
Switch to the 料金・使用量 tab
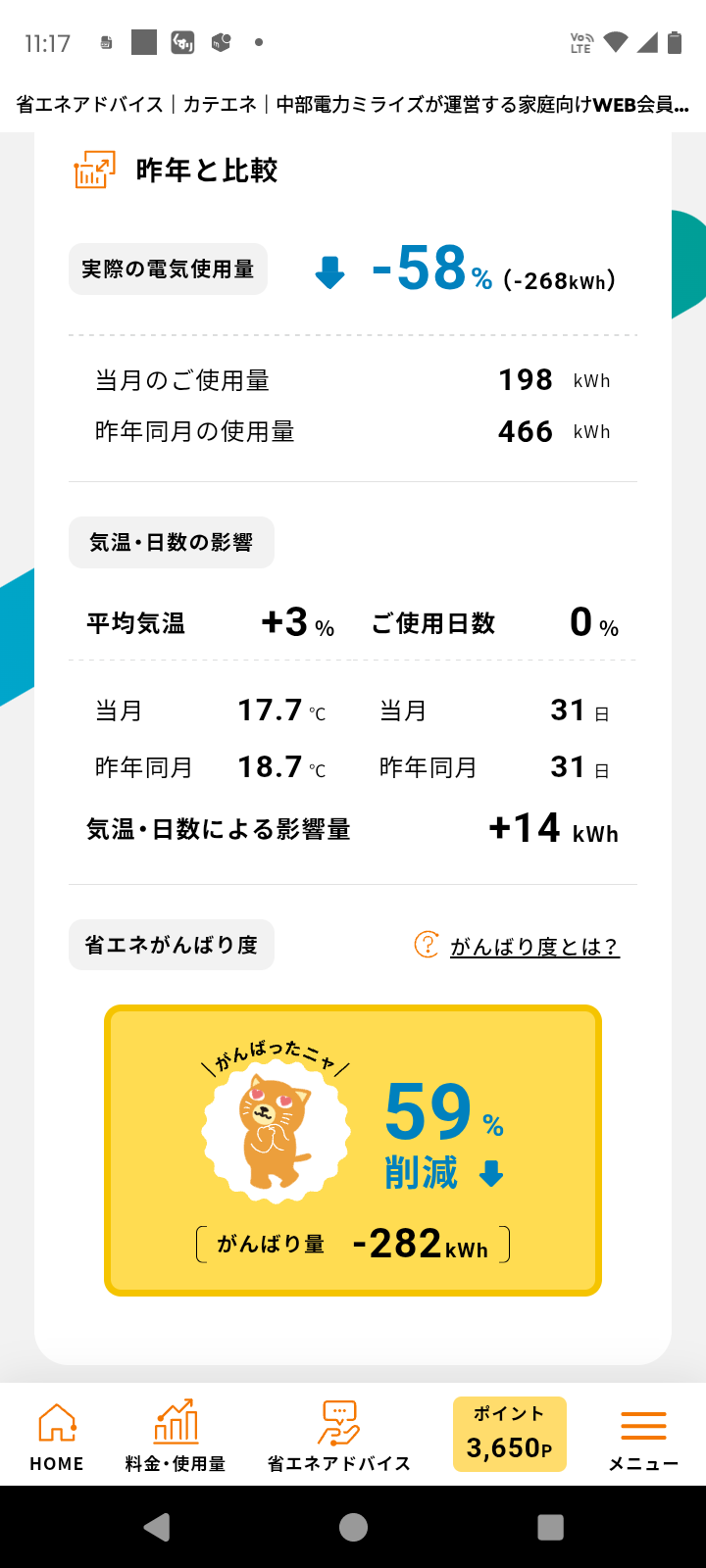(x=176, y=1436)
